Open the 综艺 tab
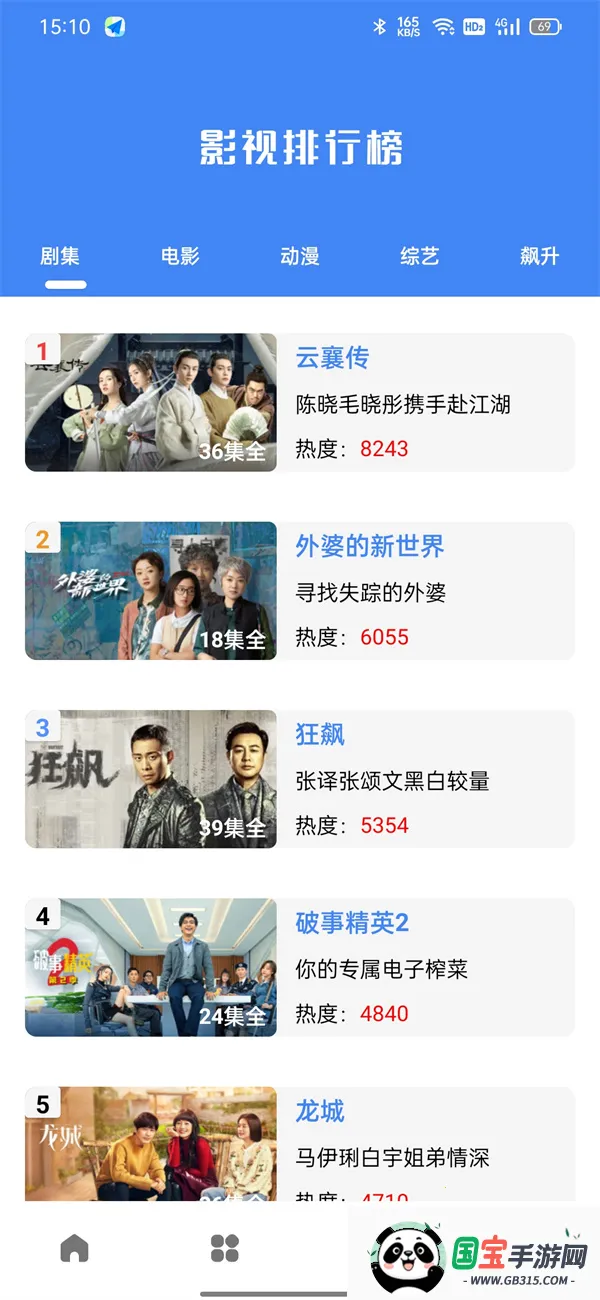Viewport: 600px width, 1300px height. click(419, 256)
